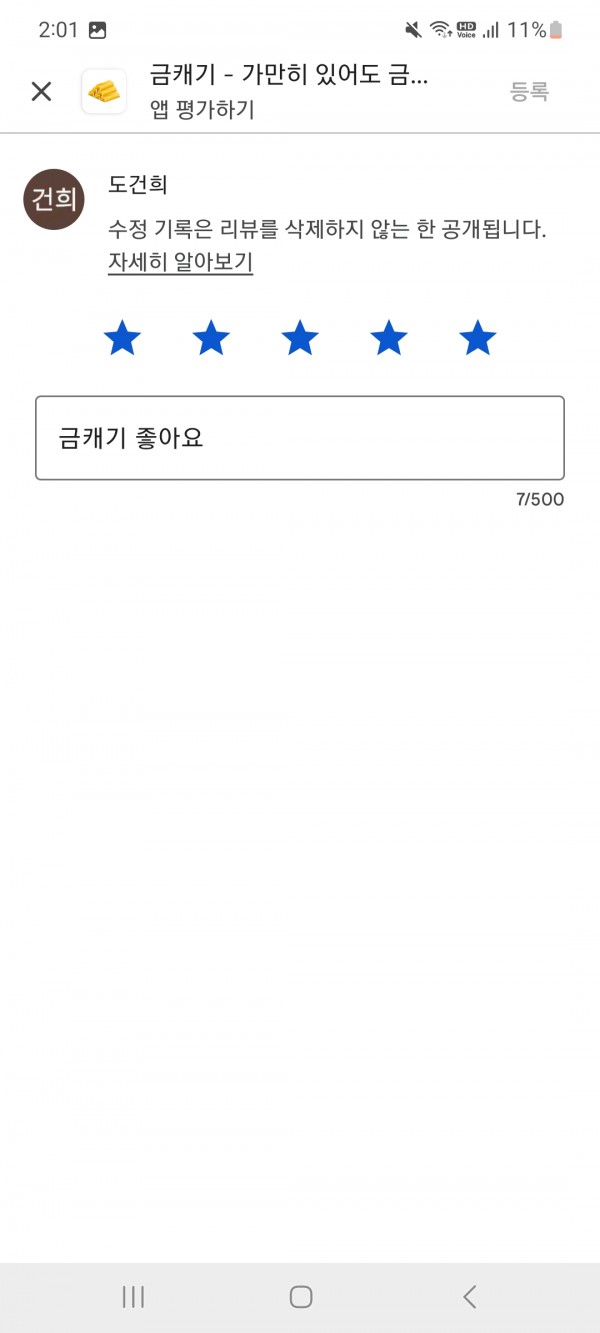Close the app rating screen
Image resolution: width=600 pixels, height=1333 pixels.
coord(41,92)
